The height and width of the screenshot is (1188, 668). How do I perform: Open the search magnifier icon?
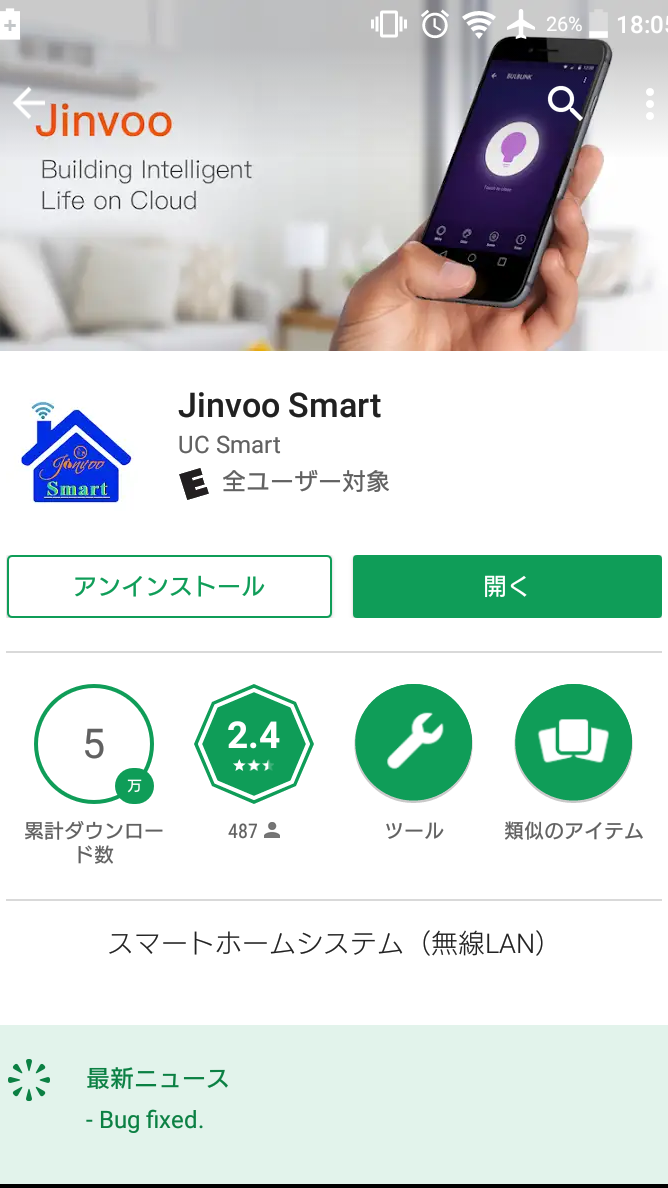[564, 103]
